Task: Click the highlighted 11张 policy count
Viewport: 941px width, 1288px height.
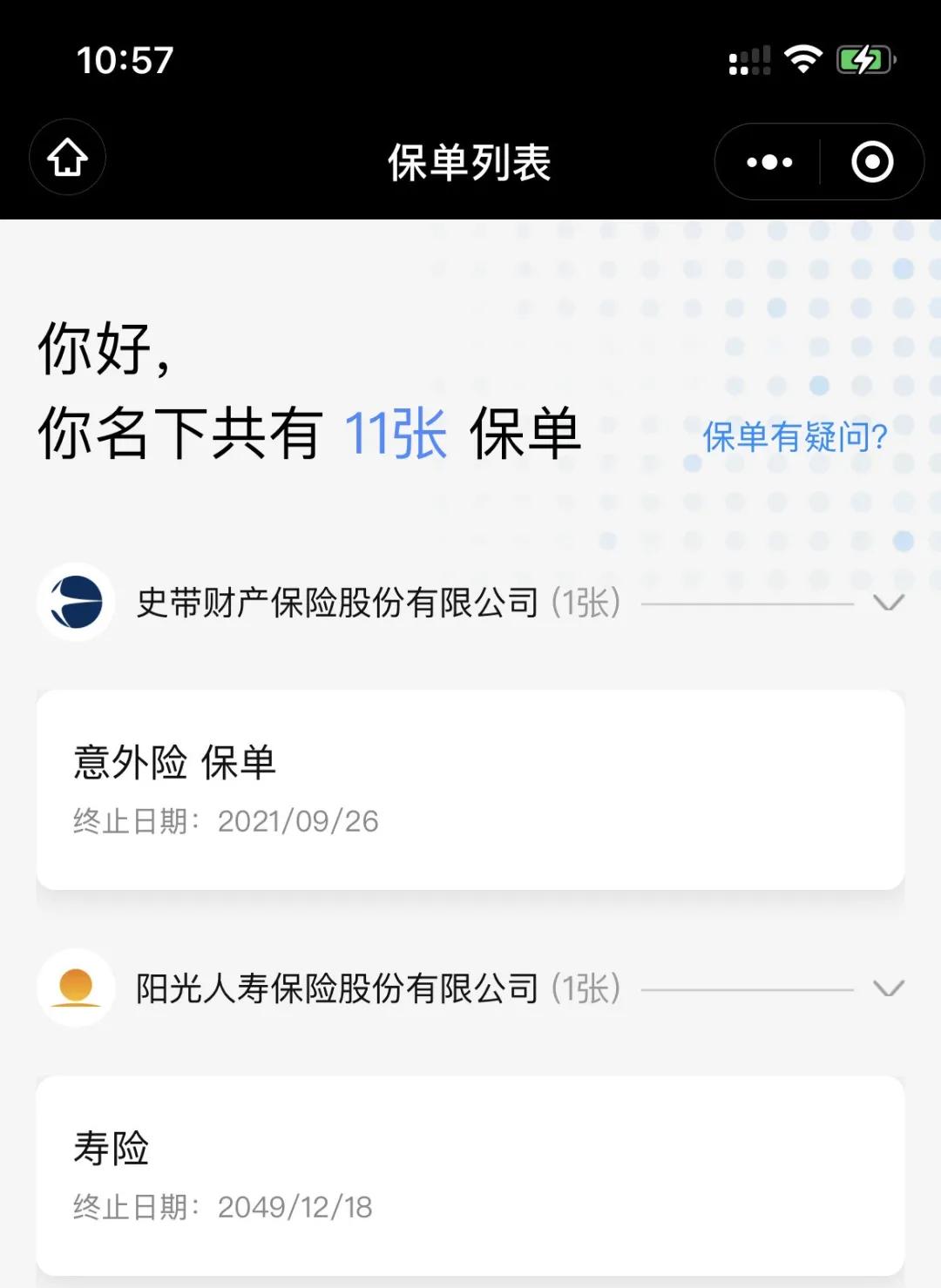Action: (396, 433)
